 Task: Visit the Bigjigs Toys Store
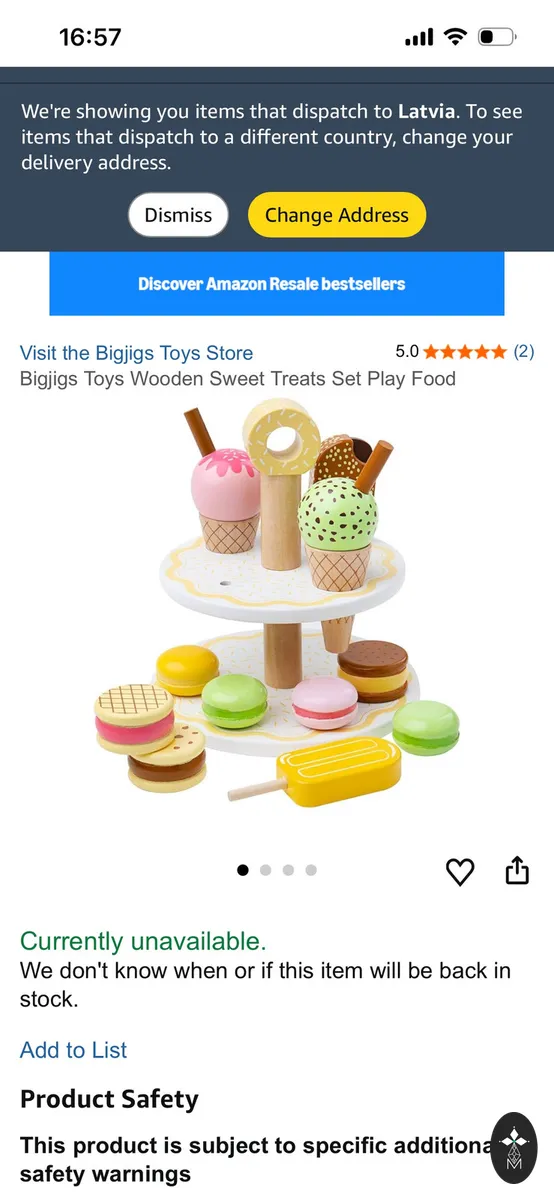coord(137,353)
